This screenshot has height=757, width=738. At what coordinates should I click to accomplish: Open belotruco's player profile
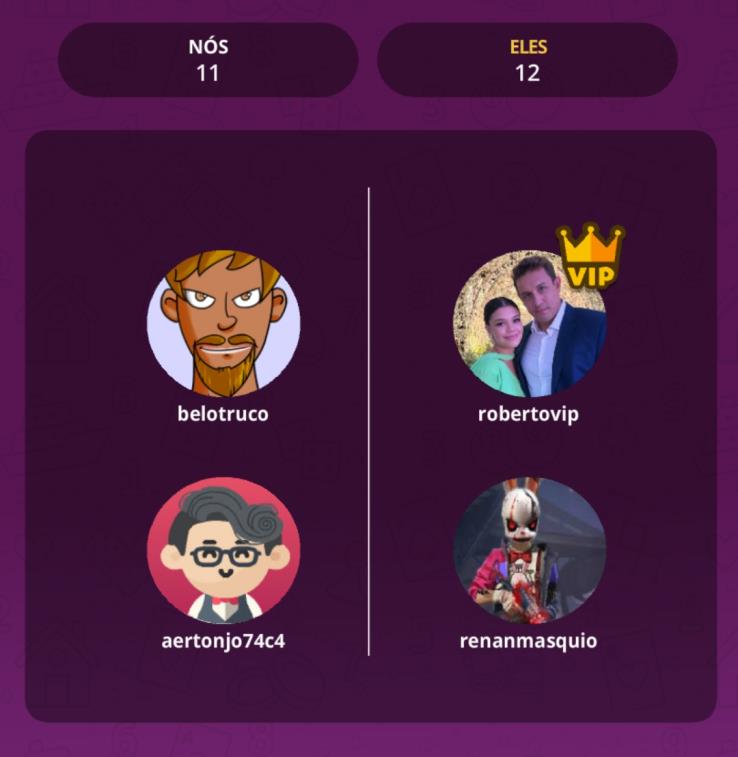pos(223,324)
